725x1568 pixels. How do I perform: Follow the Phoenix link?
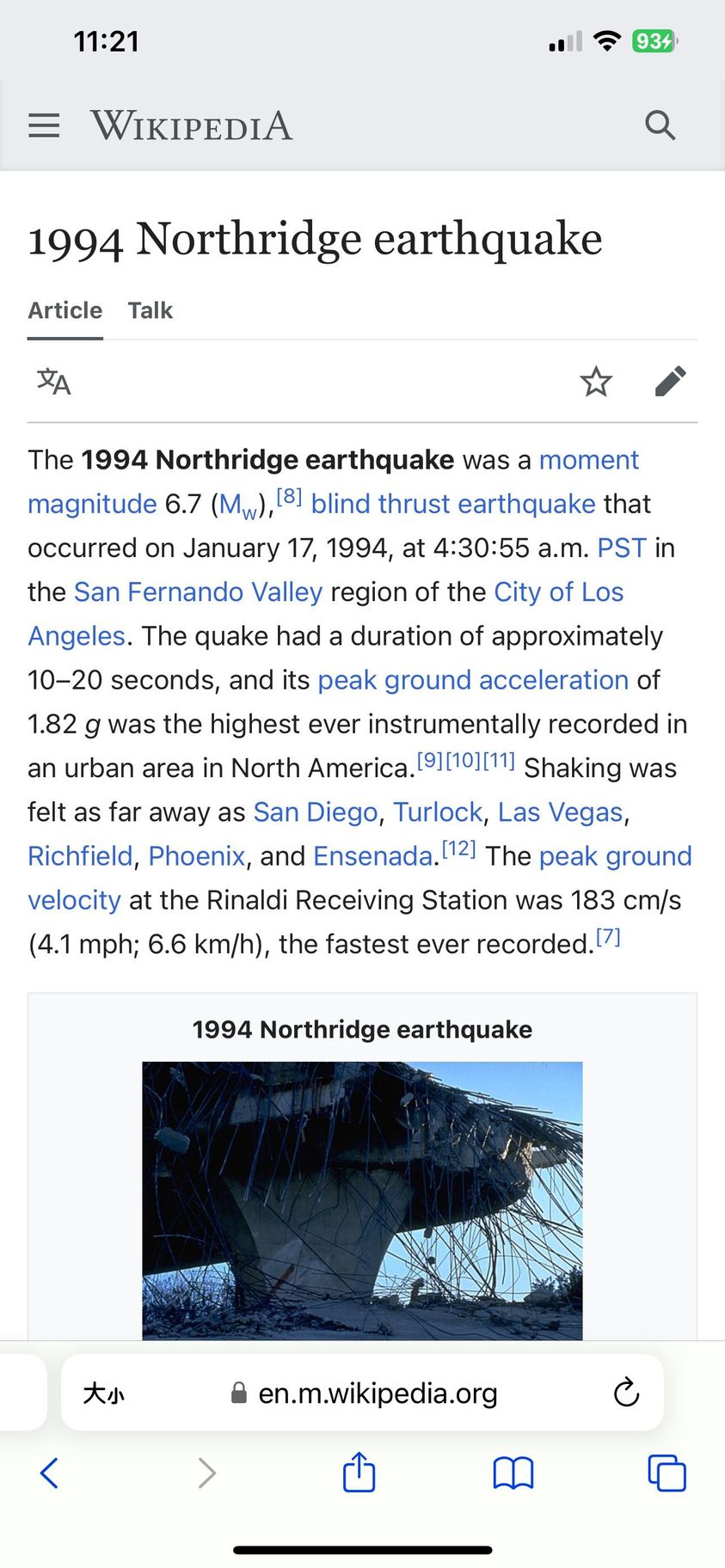tap(197, 856)
